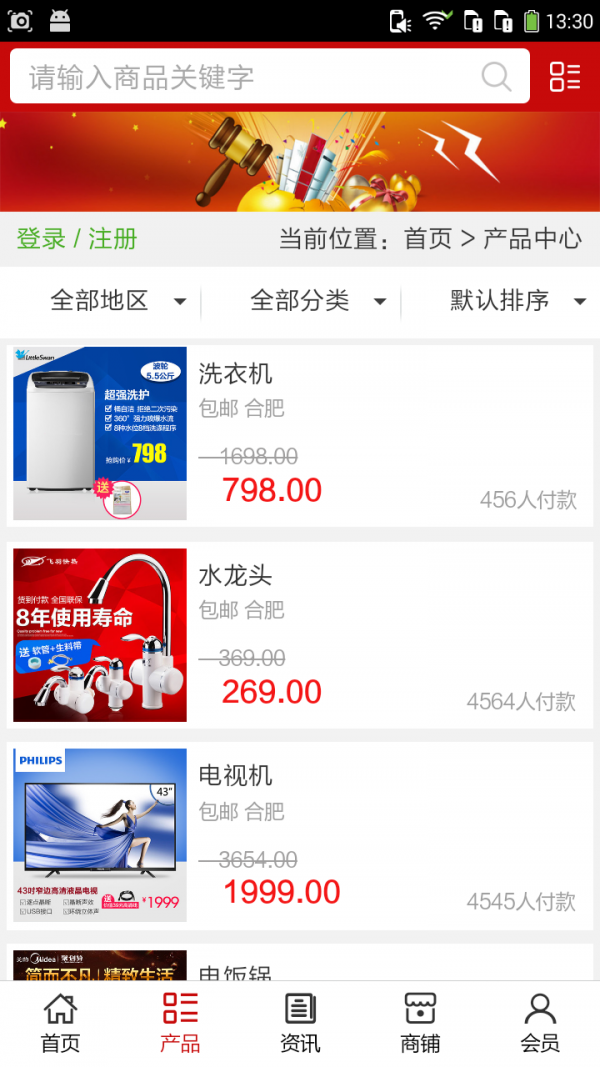The height and width of the screenshot is (1067, 600).
Task: Open the 电视机 product card
Action: 300,836
